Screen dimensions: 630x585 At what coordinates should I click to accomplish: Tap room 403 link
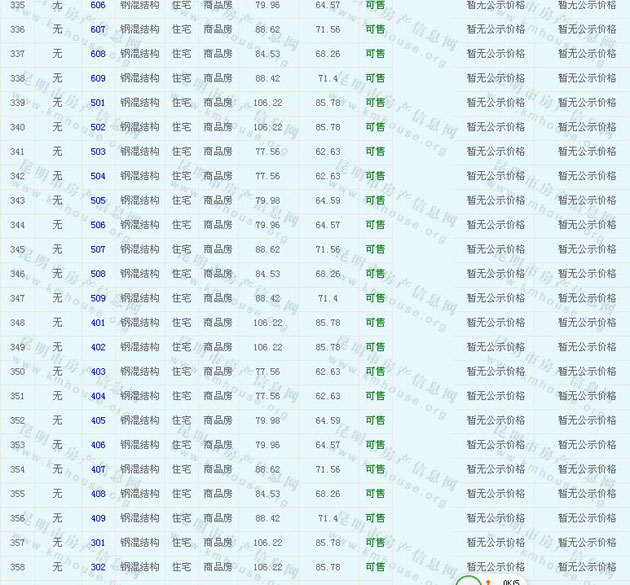(x=97, y=372)
